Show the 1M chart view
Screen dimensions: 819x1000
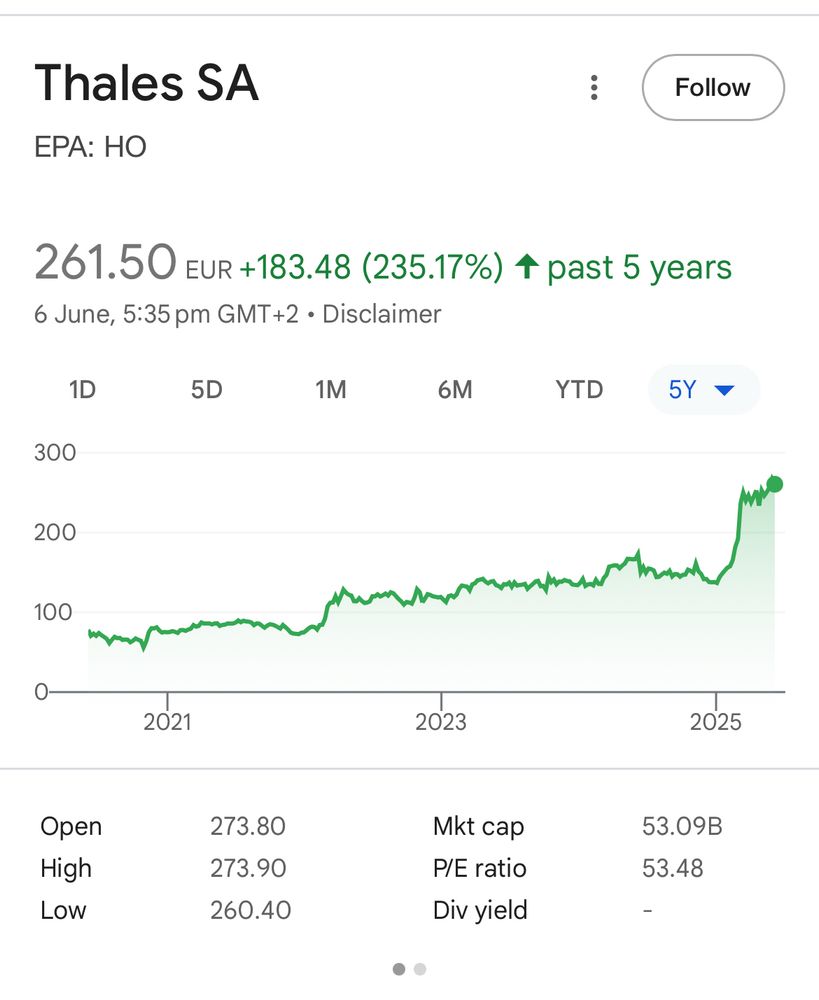(x=330, y=390)
